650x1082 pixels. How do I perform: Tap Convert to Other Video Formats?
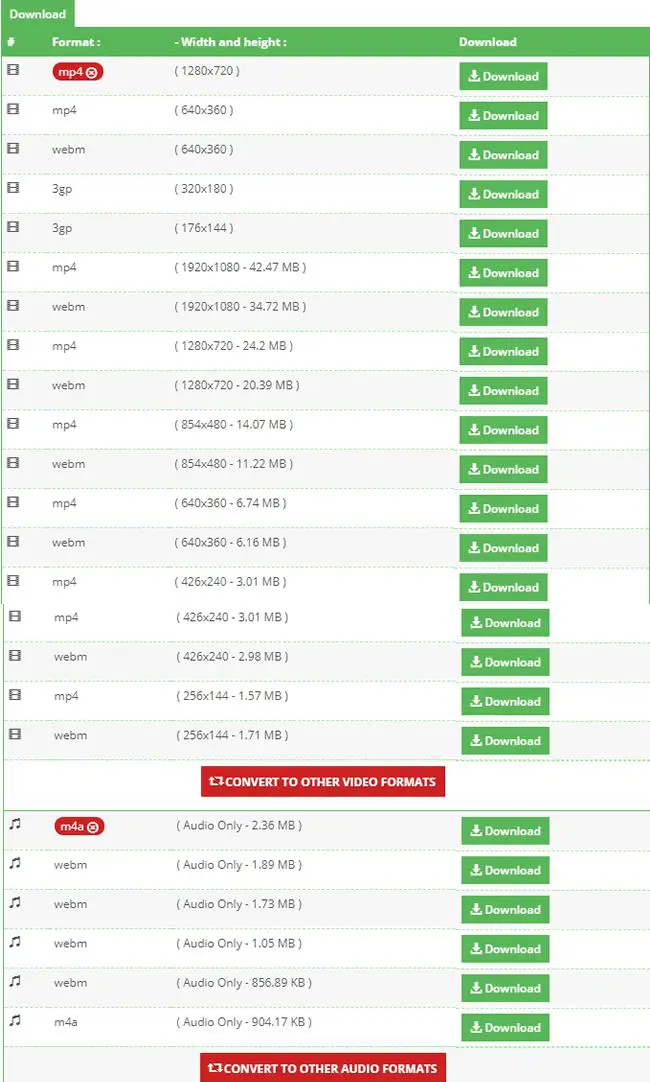click(323, 781)
